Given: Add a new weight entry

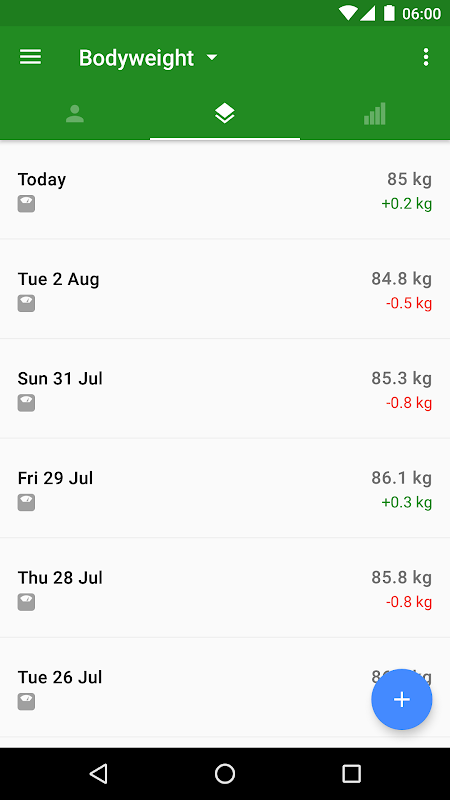Looking at the screenshot, I should click(x=402, y=699).
